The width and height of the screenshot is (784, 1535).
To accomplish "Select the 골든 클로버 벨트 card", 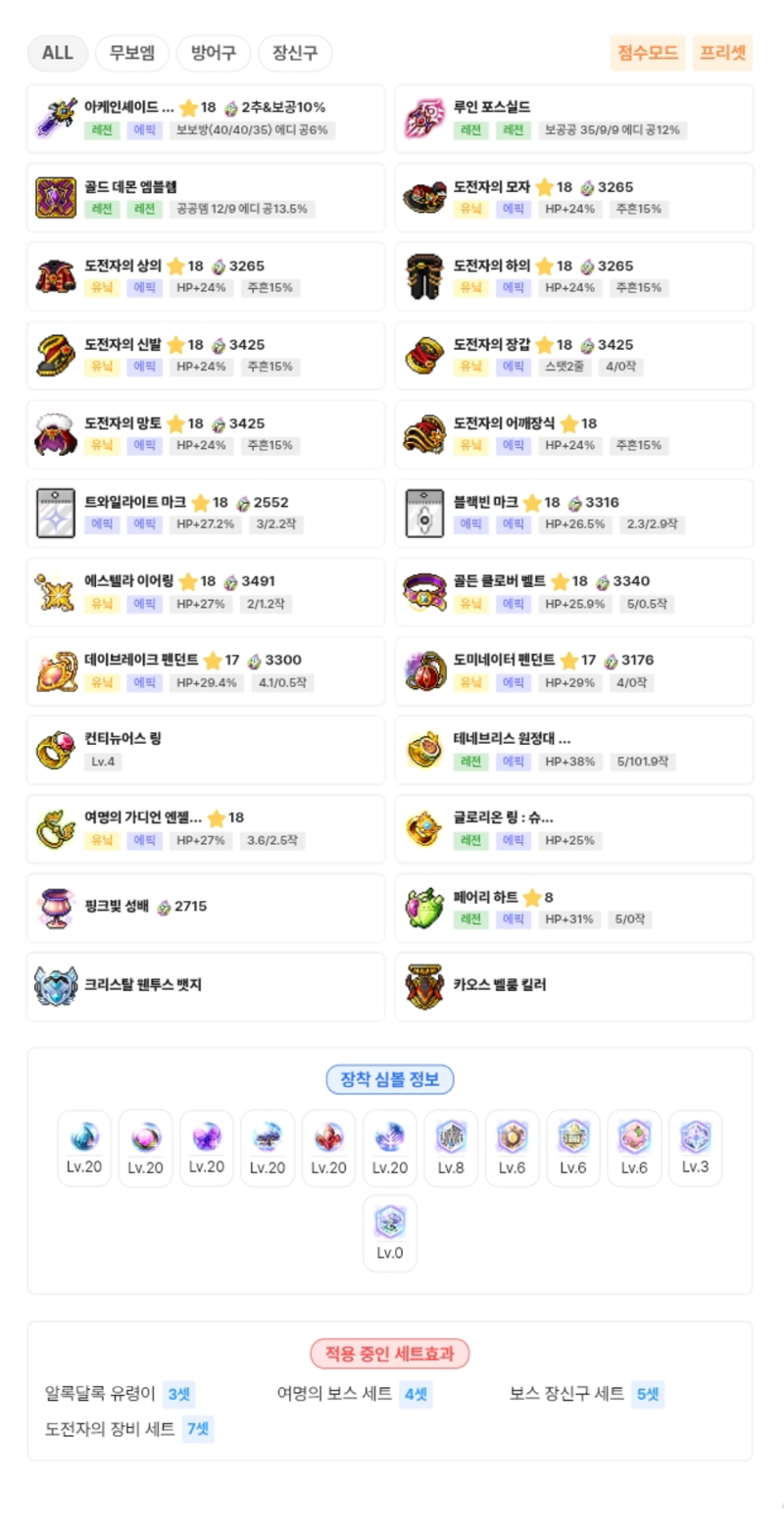I will point(574,592).
